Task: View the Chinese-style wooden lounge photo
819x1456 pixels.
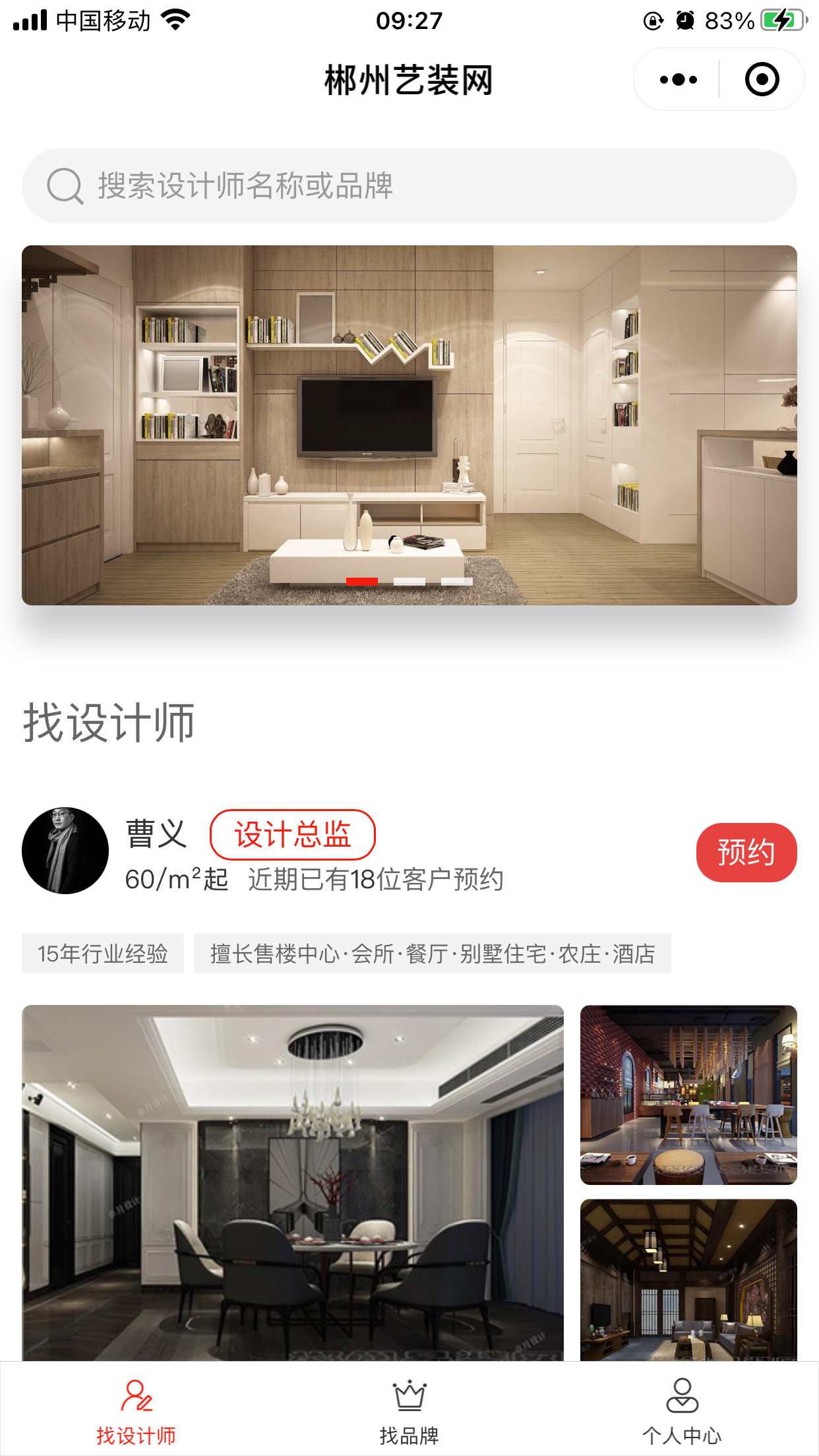Action: 688,1279
